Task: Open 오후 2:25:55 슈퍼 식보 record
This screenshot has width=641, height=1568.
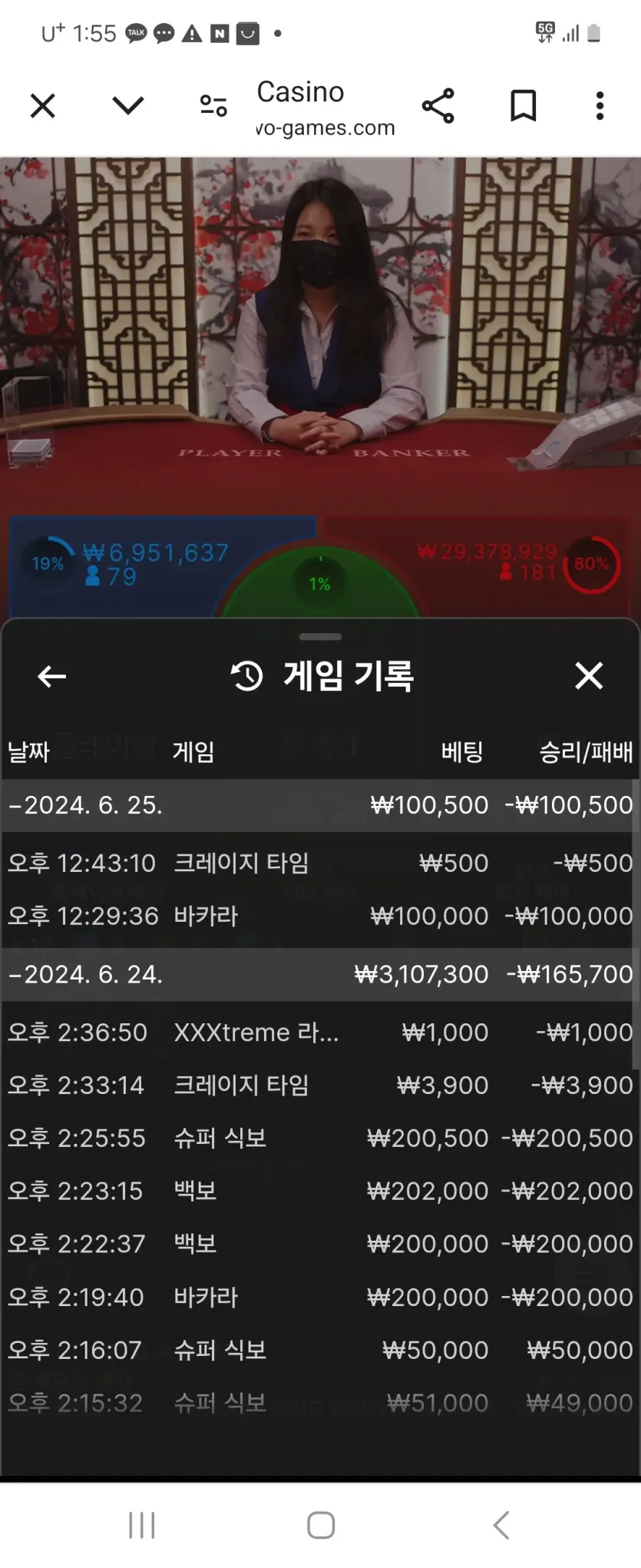Action: (320, 1138)
